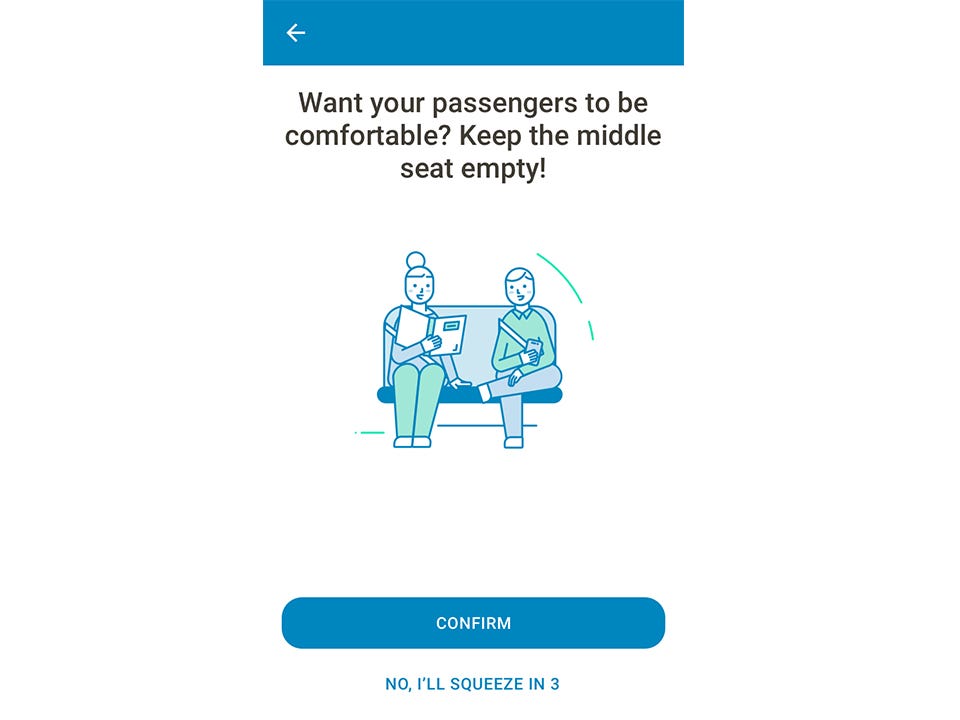Confirm keeping the middle seat empty
Viewport: 960px width, 720px height.
473,623
